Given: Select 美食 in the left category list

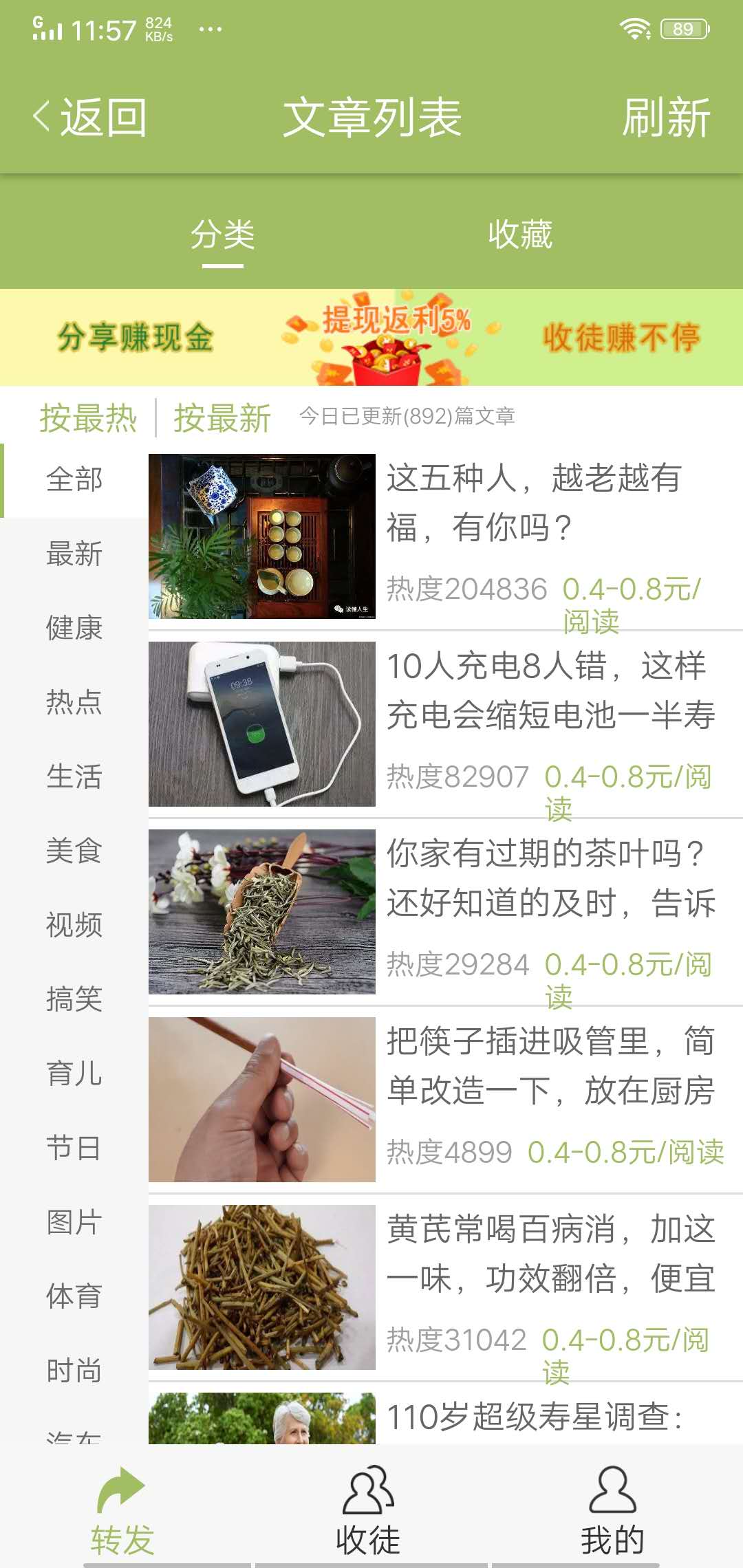Looking at the screenshot, I should pos(74,853).
